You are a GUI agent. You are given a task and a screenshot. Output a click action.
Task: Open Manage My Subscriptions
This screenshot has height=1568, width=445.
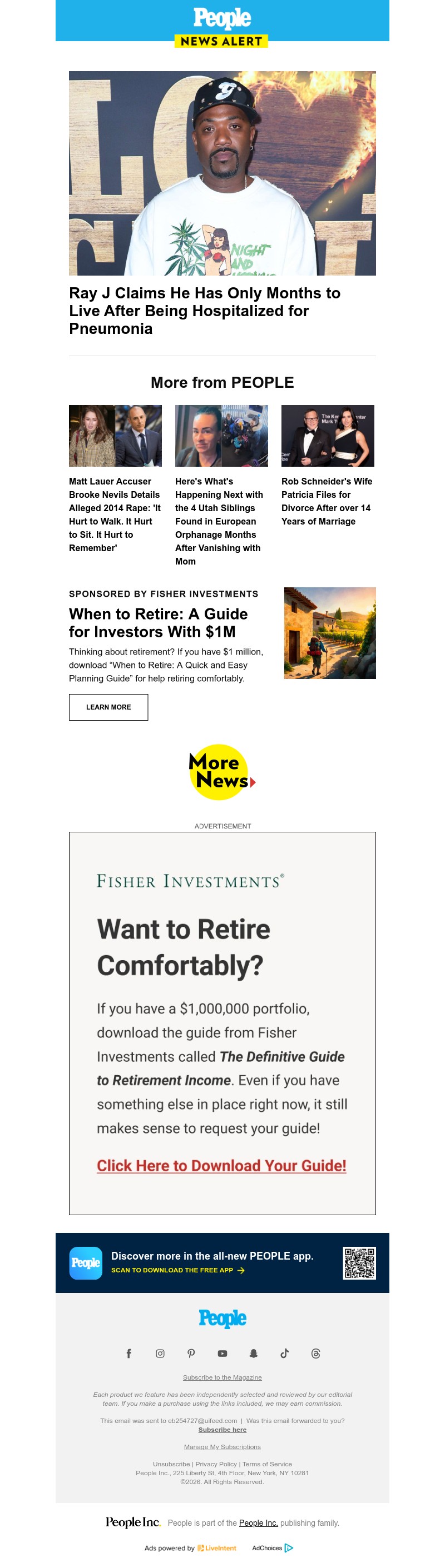(x=222, y=1447)
